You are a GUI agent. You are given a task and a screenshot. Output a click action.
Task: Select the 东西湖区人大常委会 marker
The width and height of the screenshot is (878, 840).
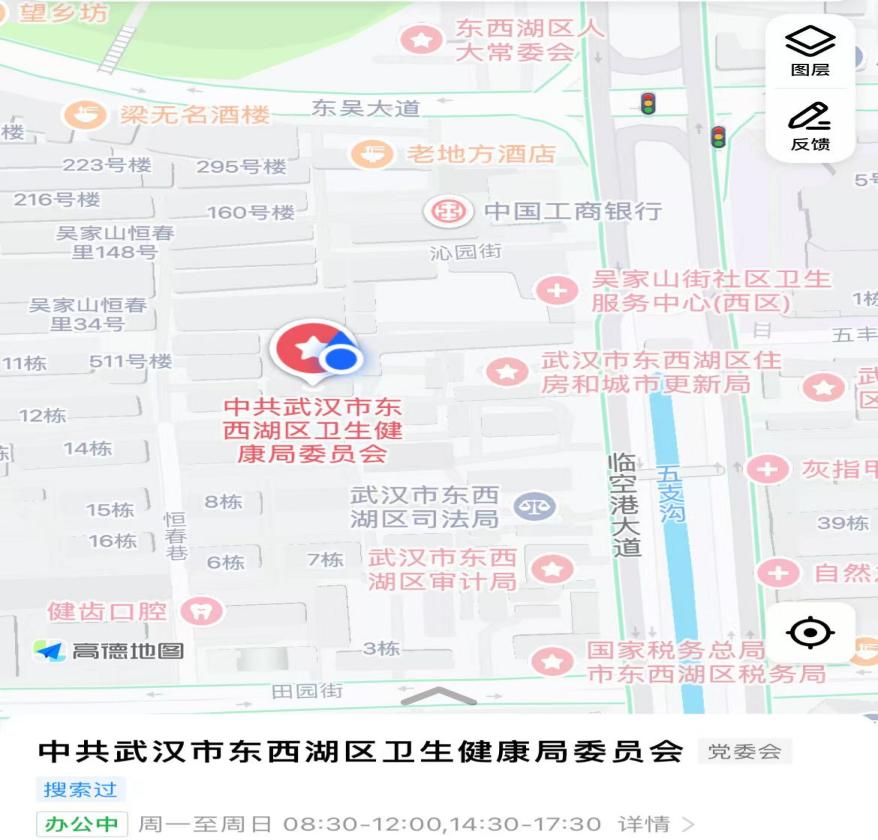(421, 40)
